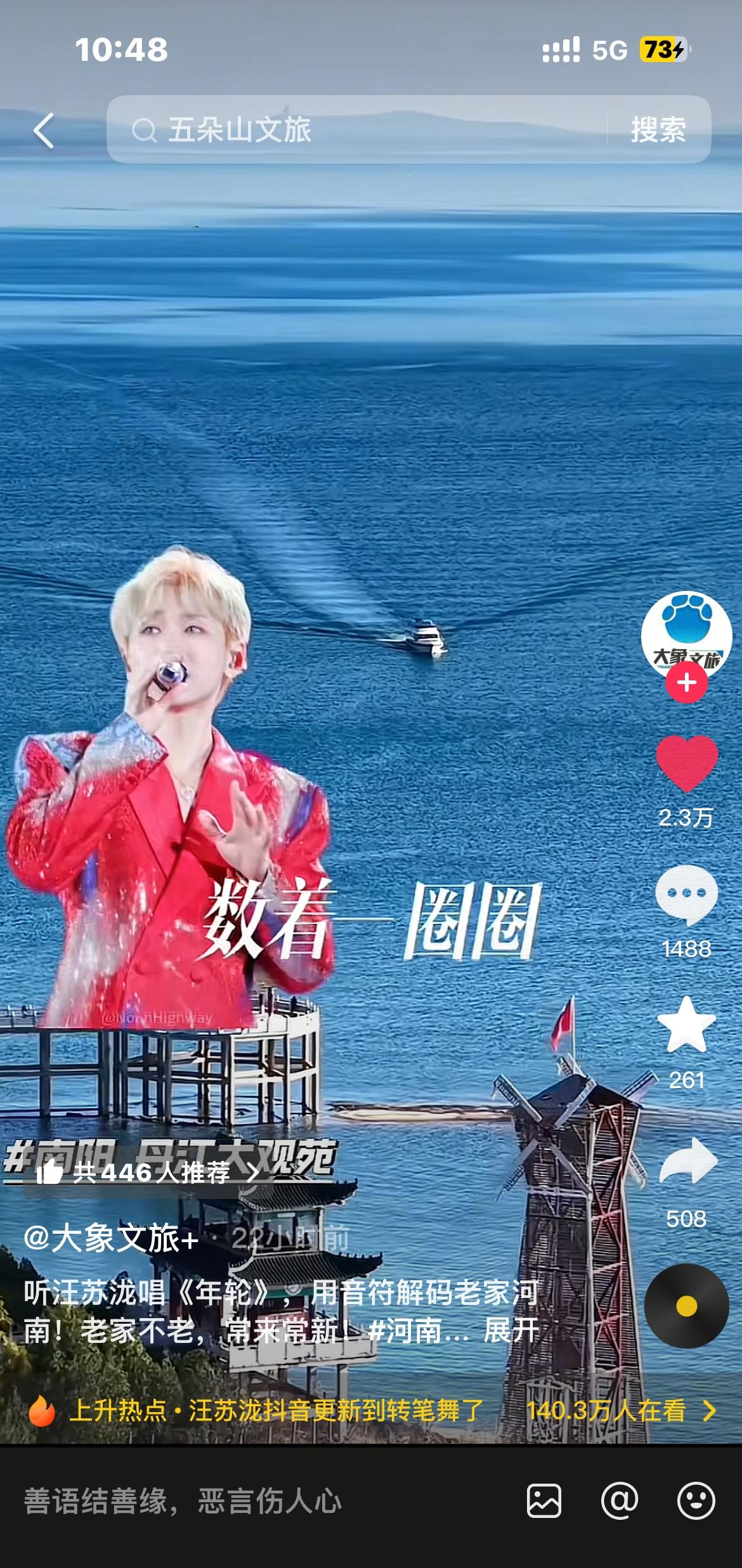Screen dimensions: 742x1568
Task: Open the @大象文旅+ author name
Action: pos(112,1238)
